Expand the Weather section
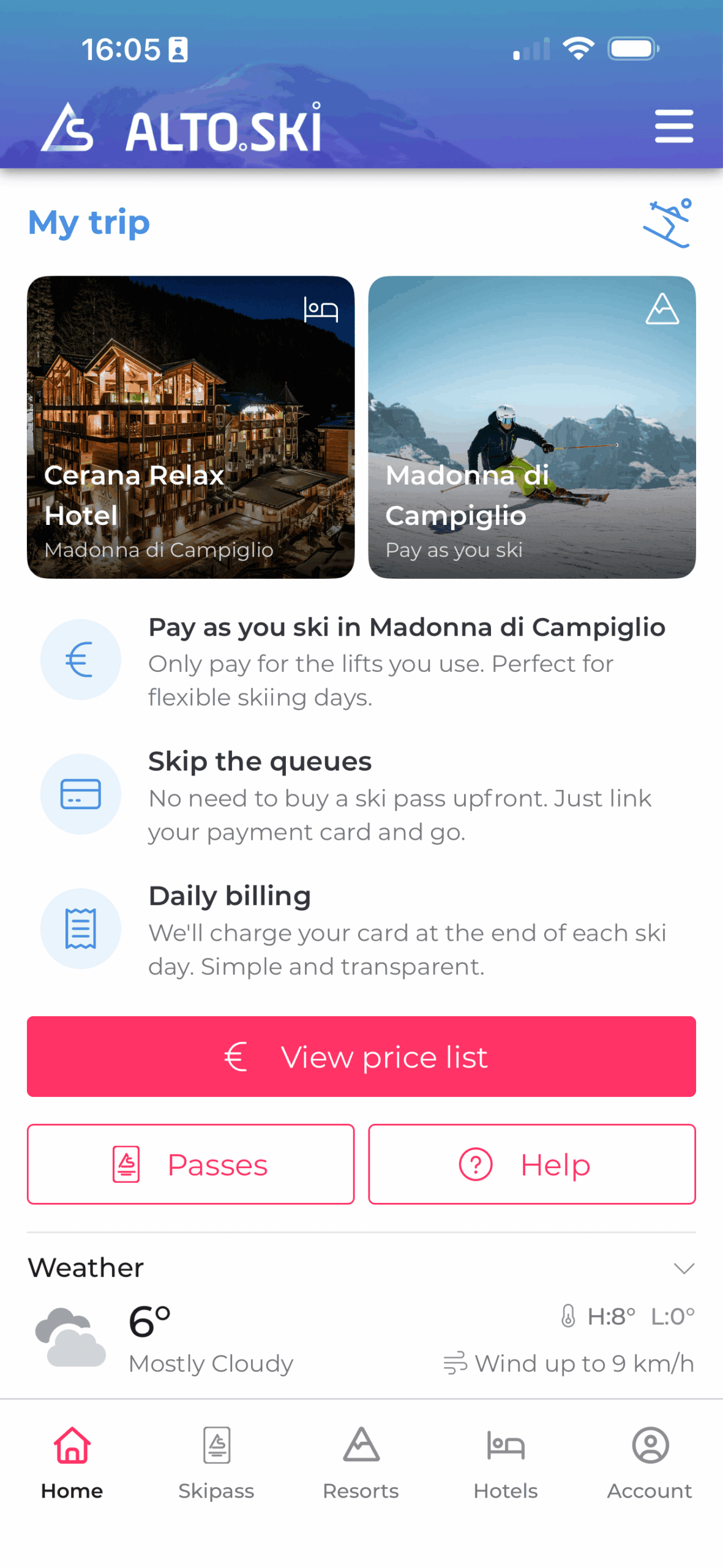Viewport: 723px width, 1568px height. point(683,1267)
